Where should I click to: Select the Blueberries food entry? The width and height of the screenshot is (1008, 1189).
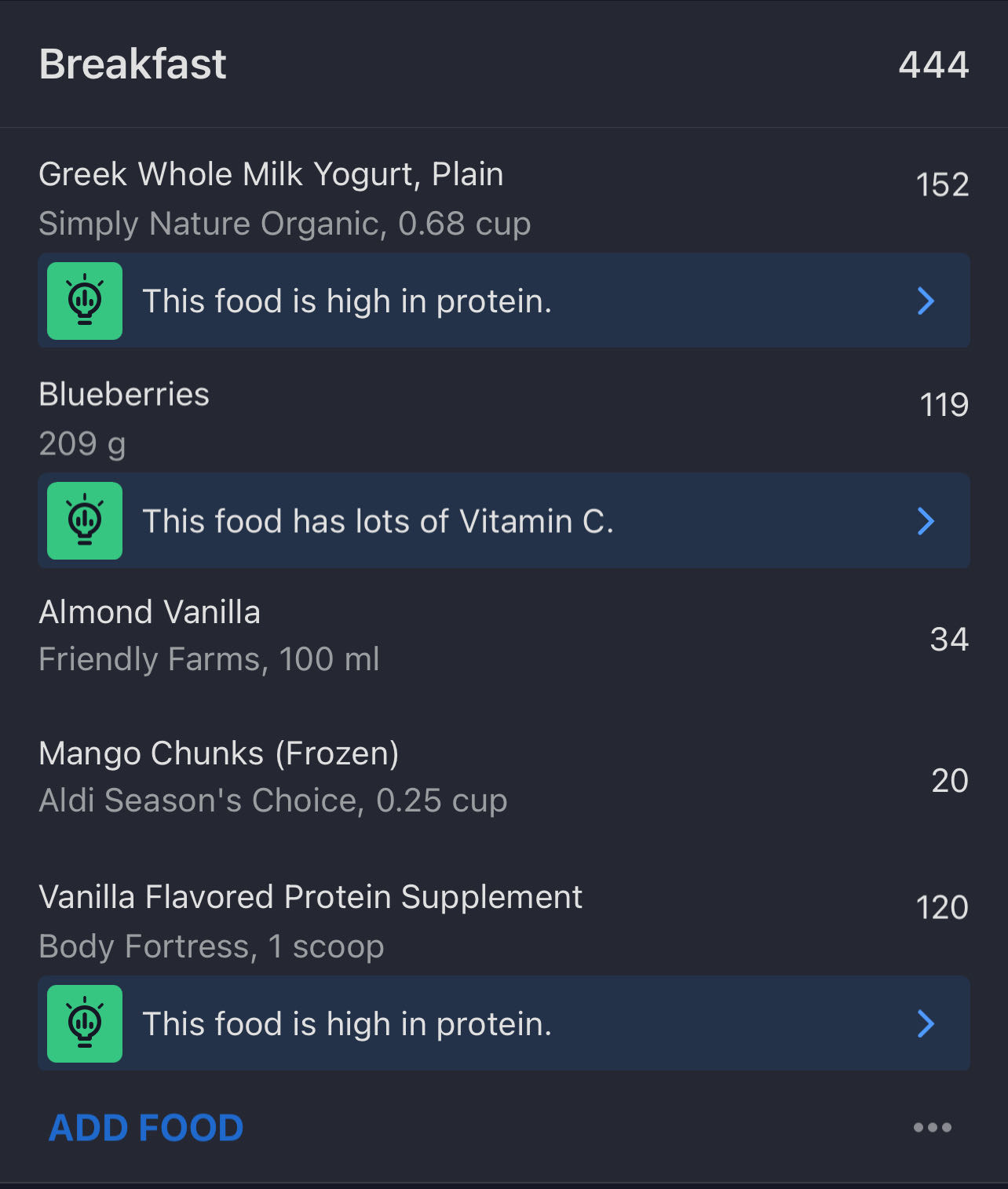125,394
